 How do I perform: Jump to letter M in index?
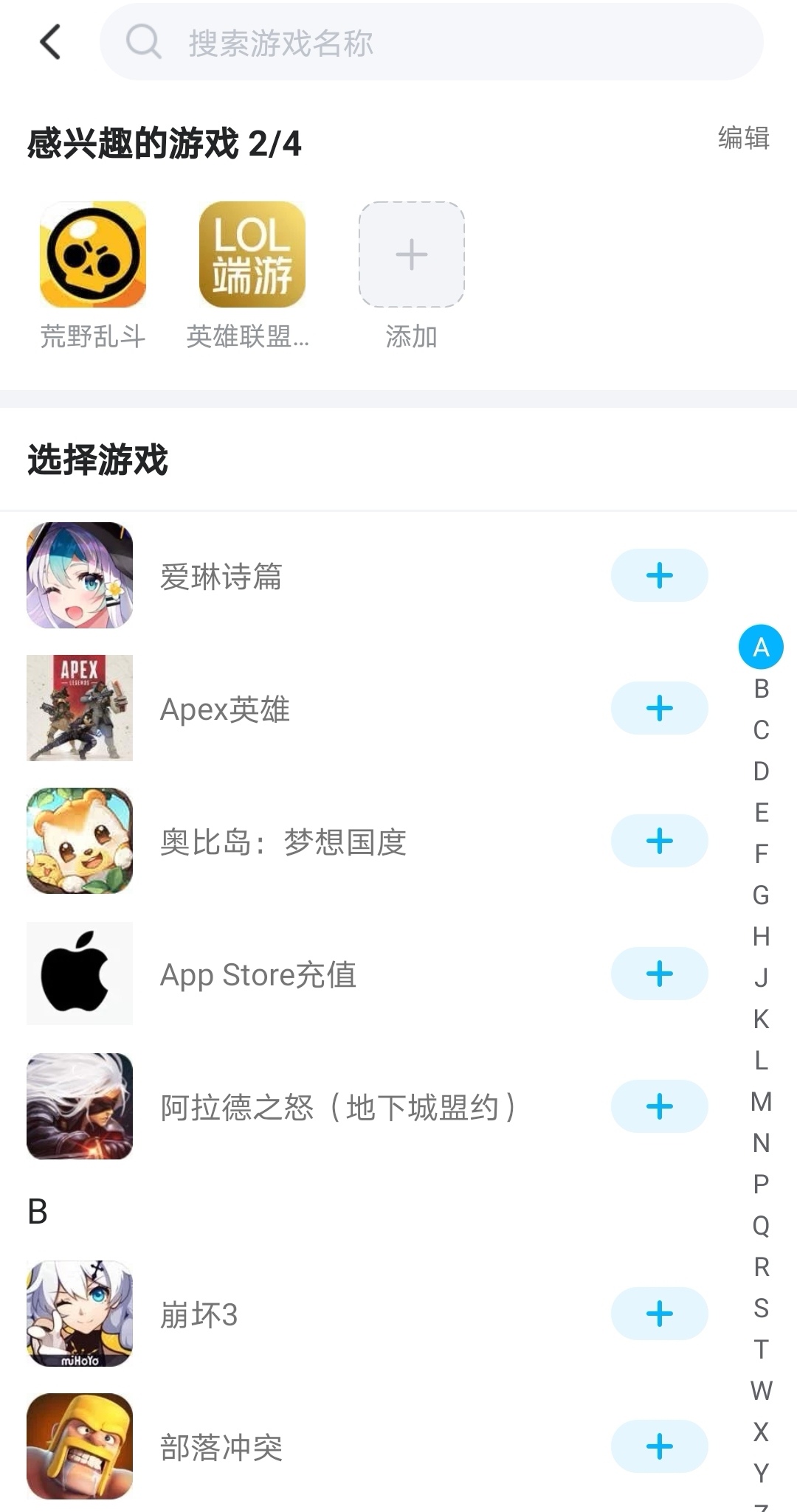pos(761,1102)
